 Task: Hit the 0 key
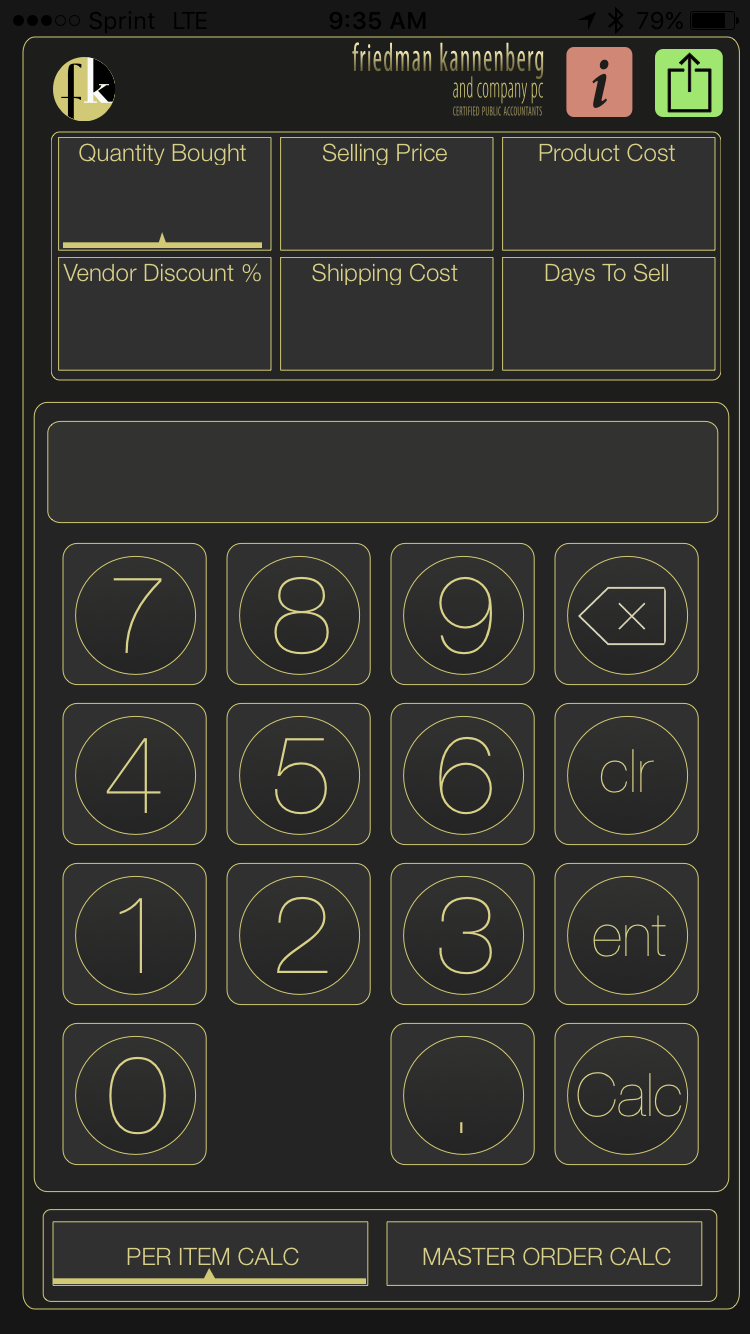point(135,1094)
